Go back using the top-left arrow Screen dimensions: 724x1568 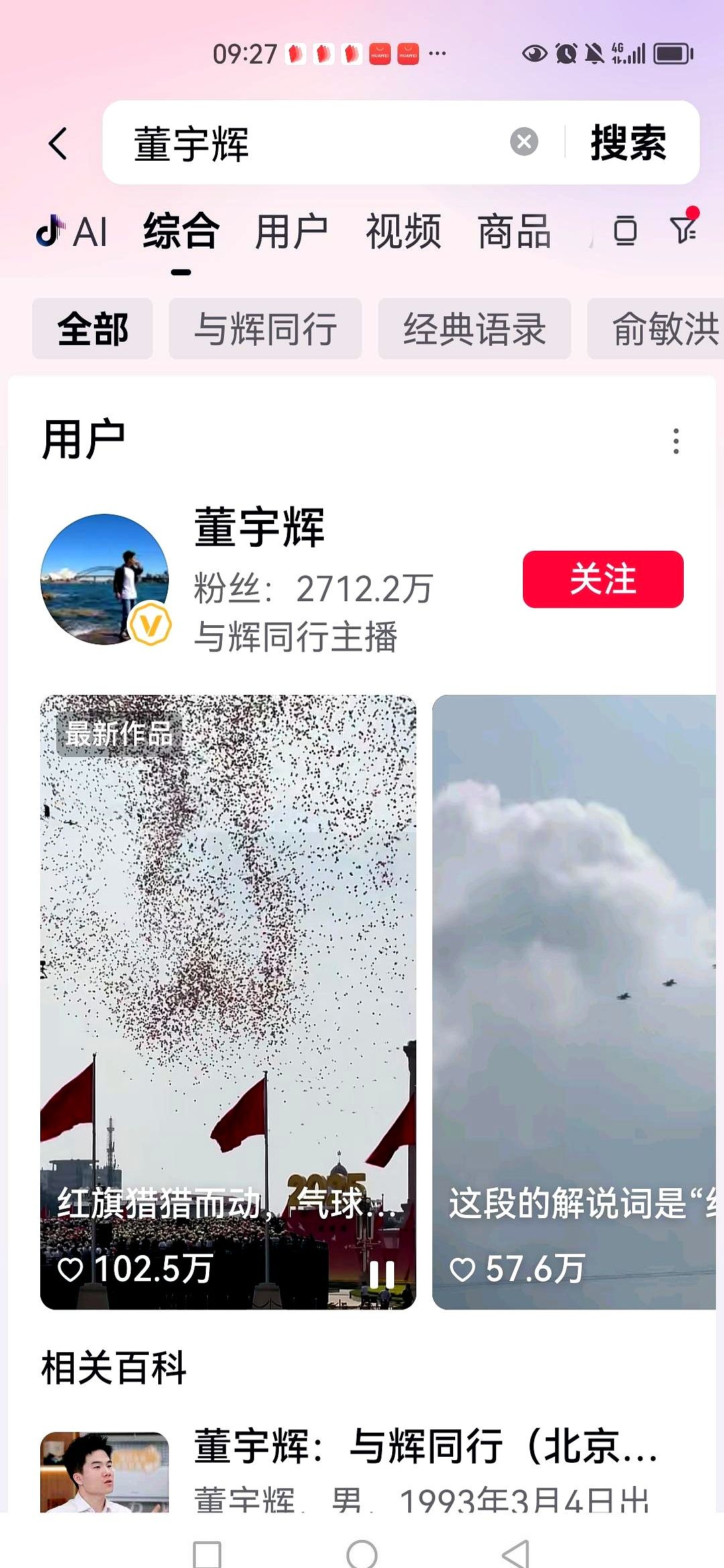58,143
